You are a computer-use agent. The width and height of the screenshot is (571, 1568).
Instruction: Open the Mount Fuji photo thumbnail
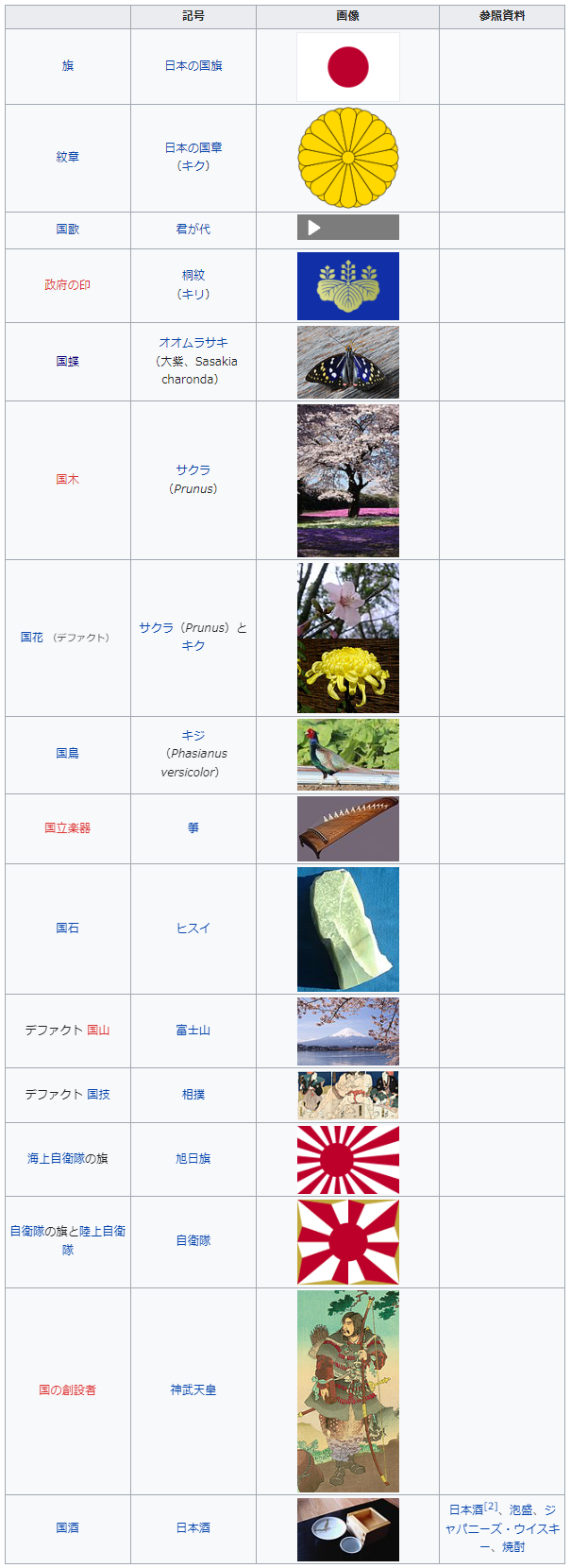[348, 1031]
